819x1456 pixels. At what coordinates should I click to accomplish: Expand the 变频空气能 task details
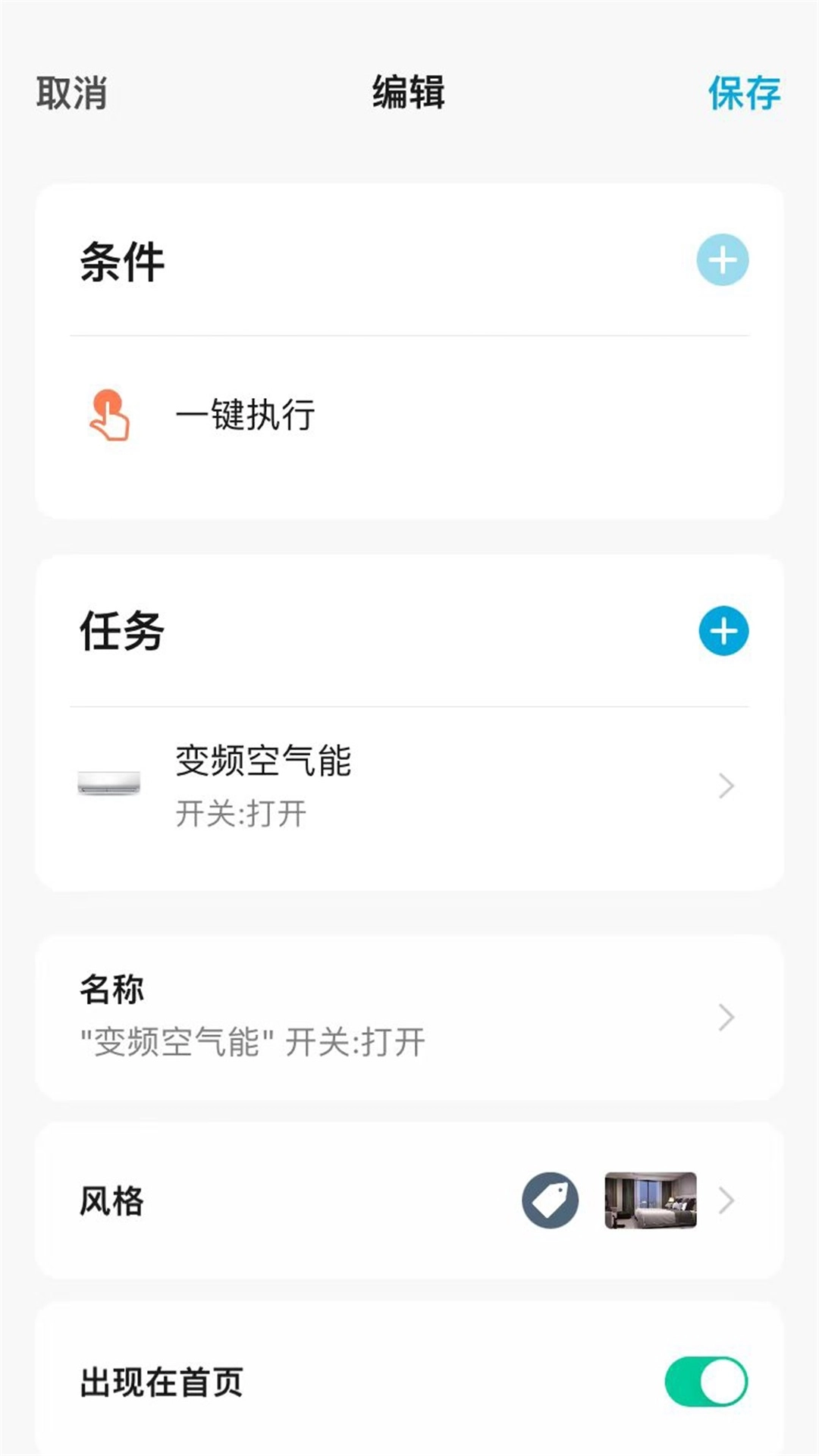pyautogui.click(x=724, y=787)
